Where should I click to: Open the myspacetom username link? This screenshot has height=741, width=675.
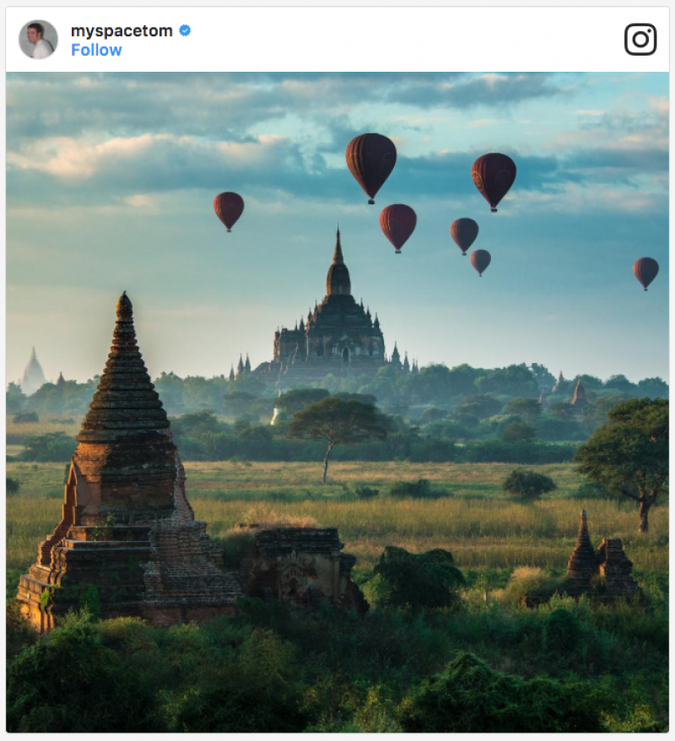121,30
